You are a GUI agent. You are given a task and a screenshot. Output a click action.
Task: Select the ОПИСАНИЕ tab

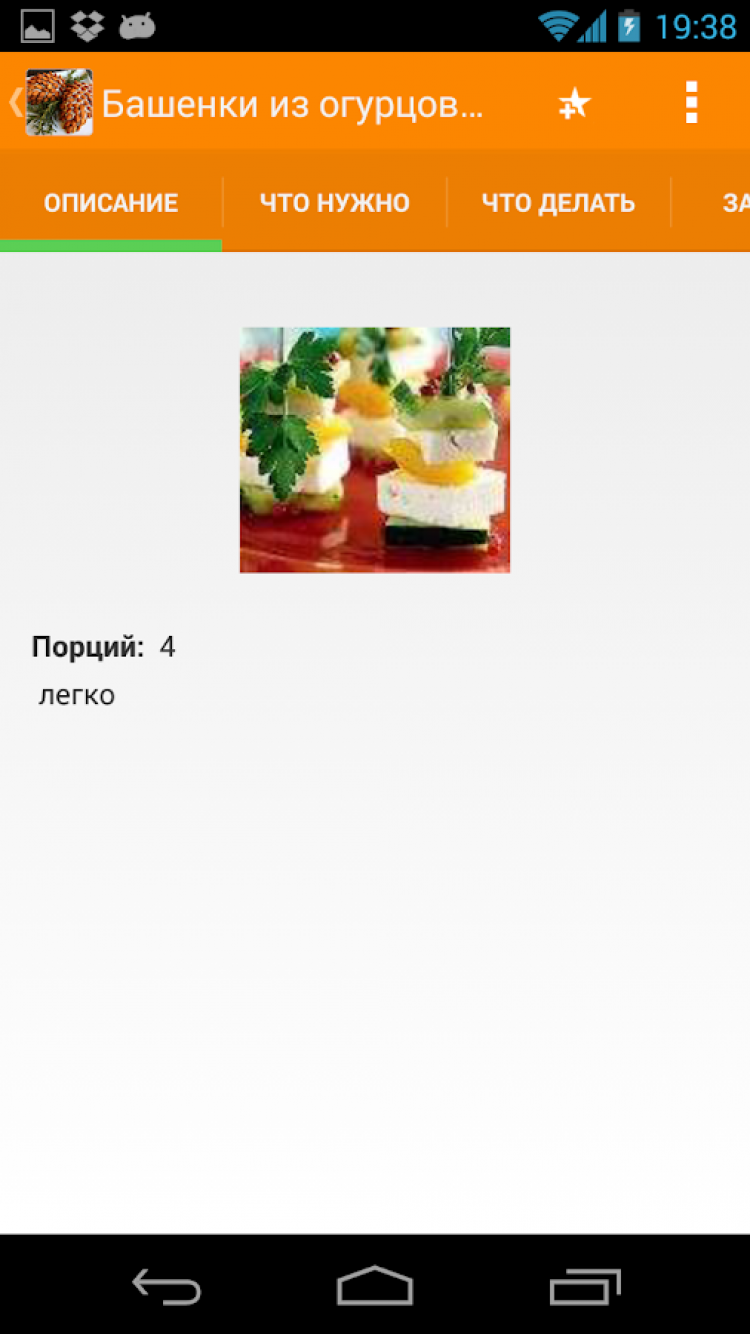coord(111,203)
